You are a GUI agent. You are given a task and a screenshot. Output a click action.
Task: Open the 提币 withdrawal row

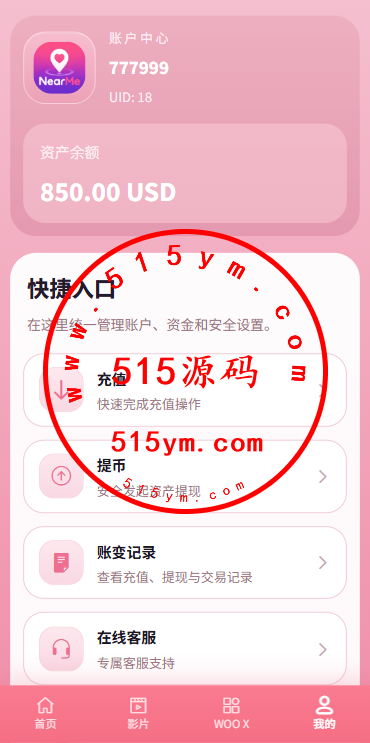(185, 476)
